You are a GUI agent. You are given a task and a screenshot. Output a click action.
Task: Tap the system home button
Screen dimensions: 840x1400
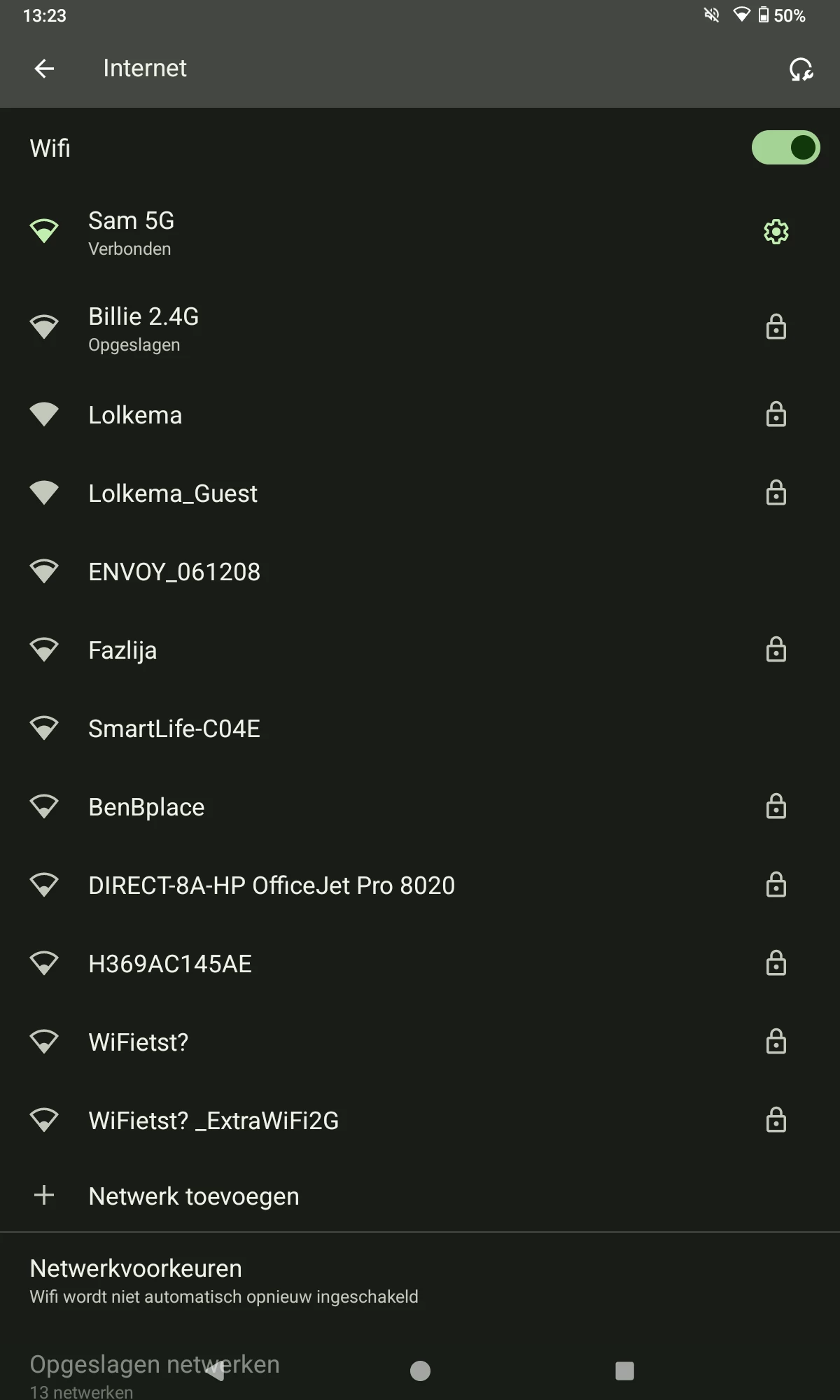pyautogui.click(x=420, y=1371)
